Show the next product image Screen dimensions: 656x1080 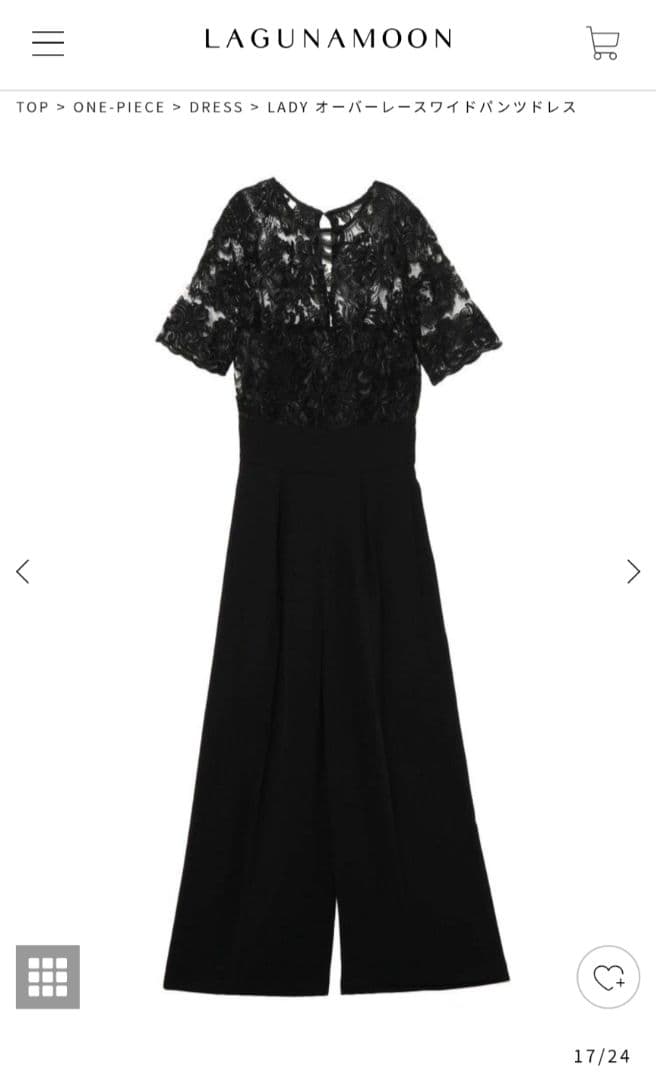pyautogui.click(x=633, y=571)
